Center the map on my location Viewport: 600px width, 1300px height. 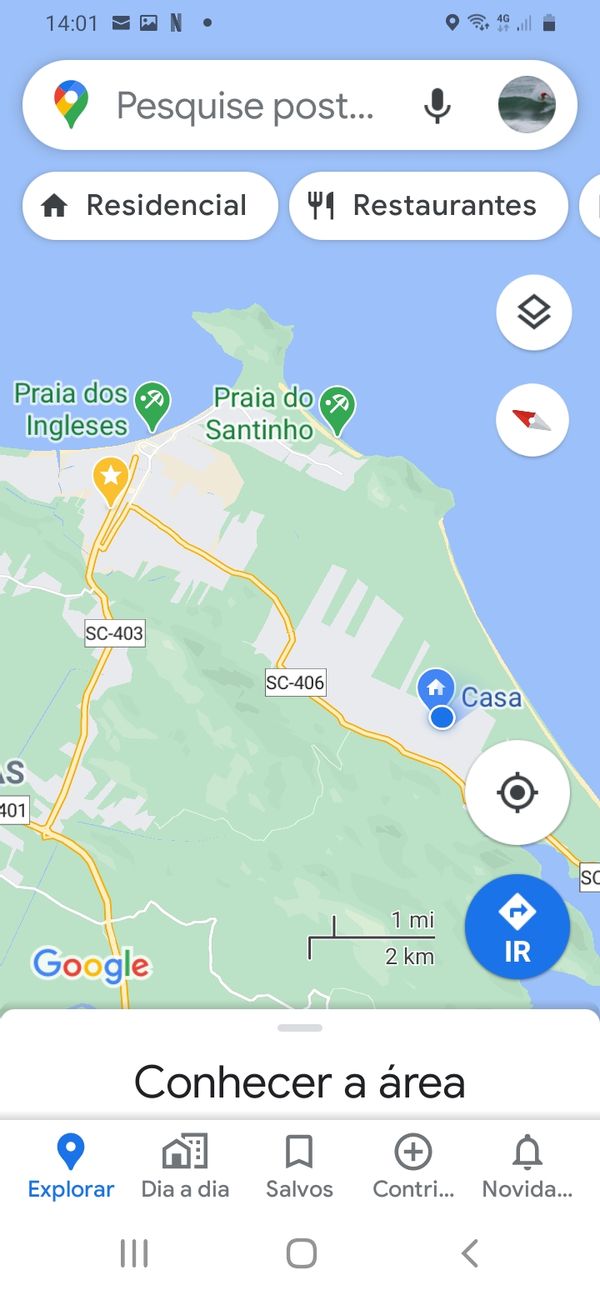517,793
